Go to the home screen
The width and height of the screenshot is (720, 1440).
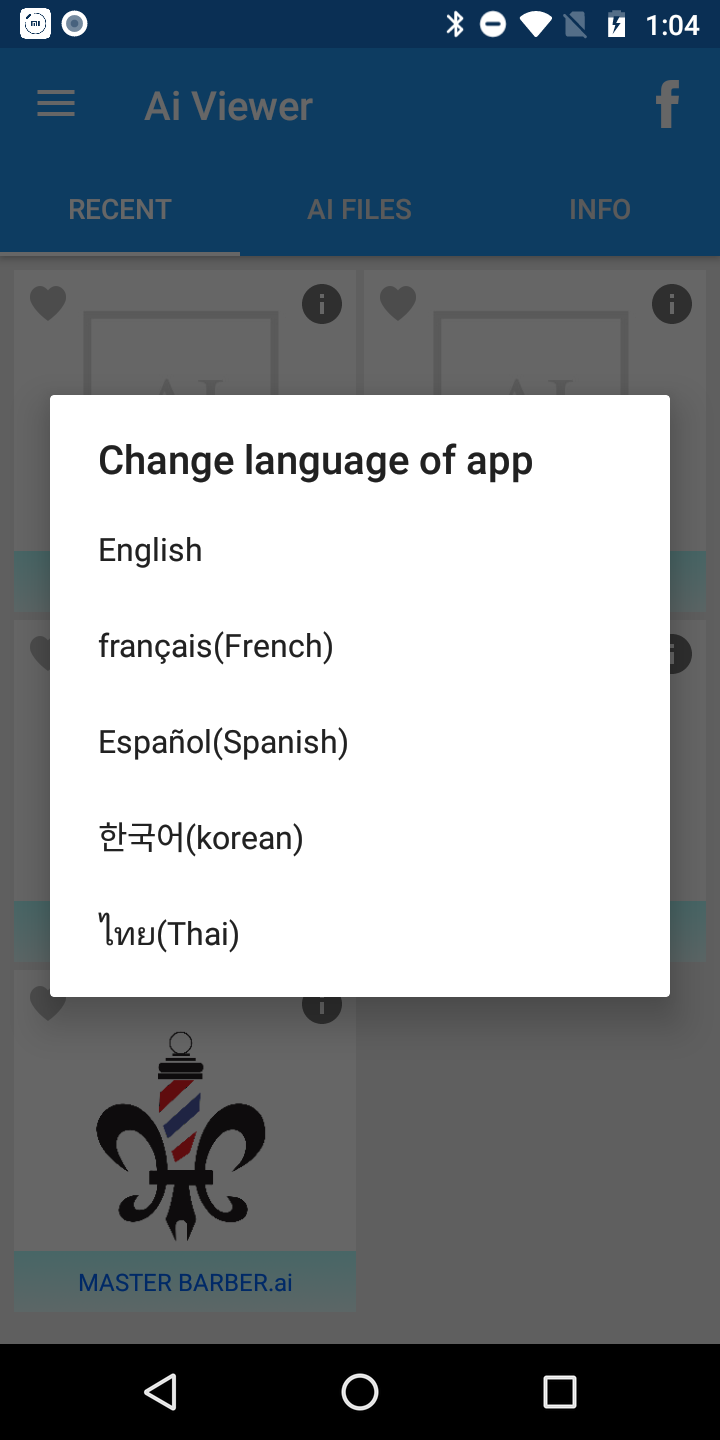[x=360, y=1391]
